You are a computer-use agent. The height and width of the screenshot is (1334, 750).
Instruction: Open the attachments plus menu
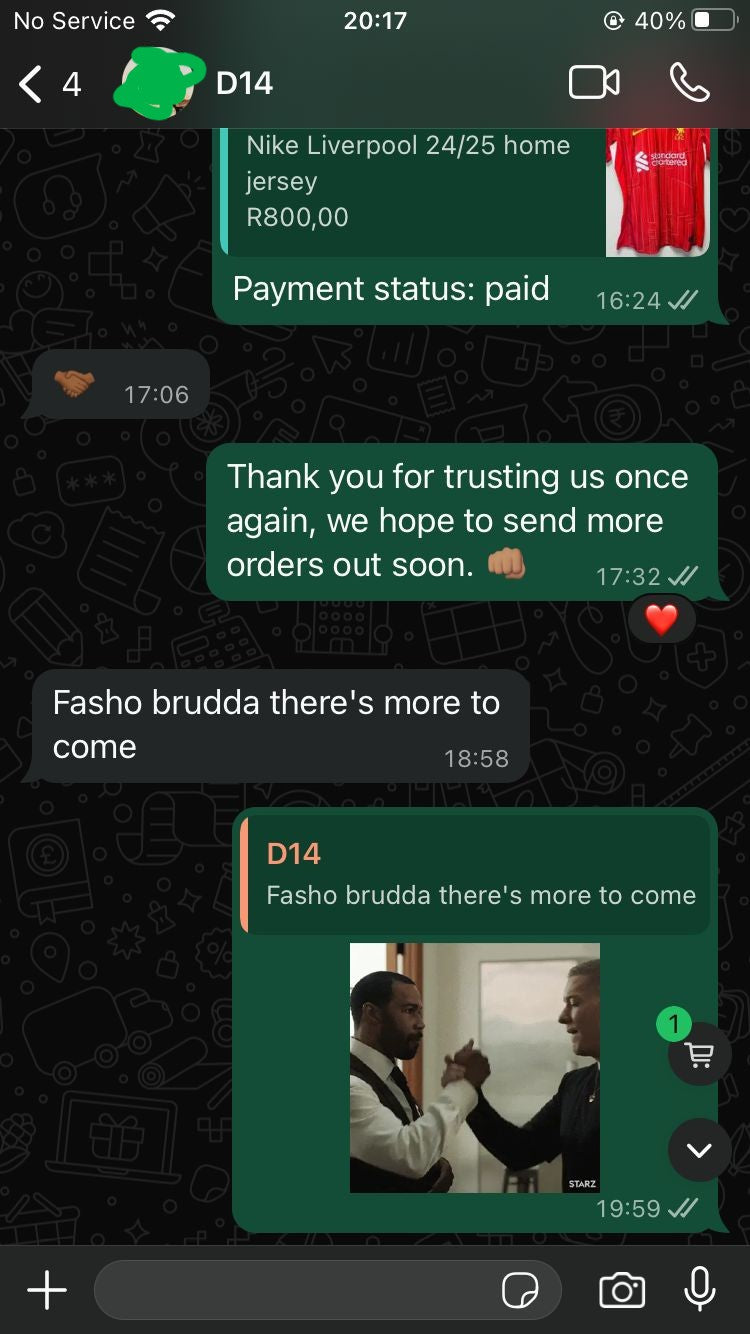click(47, 1291)
